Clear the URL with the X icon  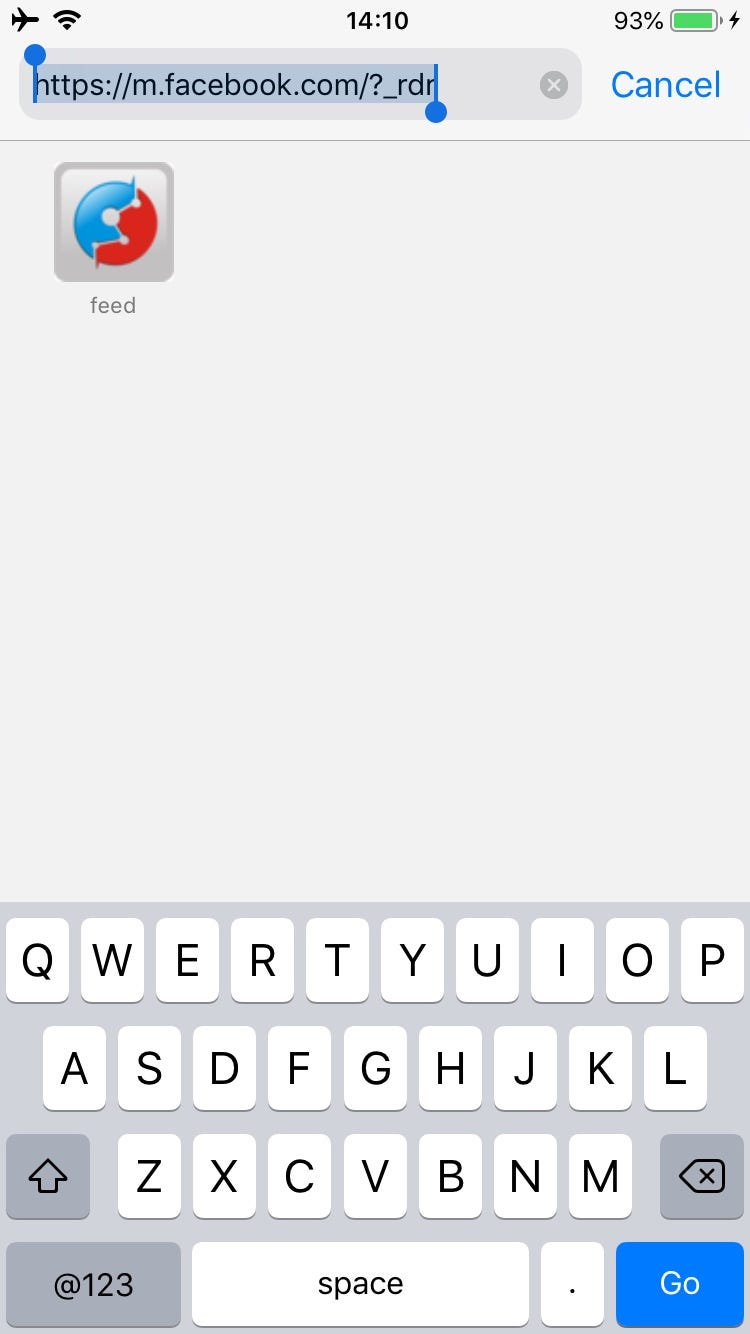point(554,85)
